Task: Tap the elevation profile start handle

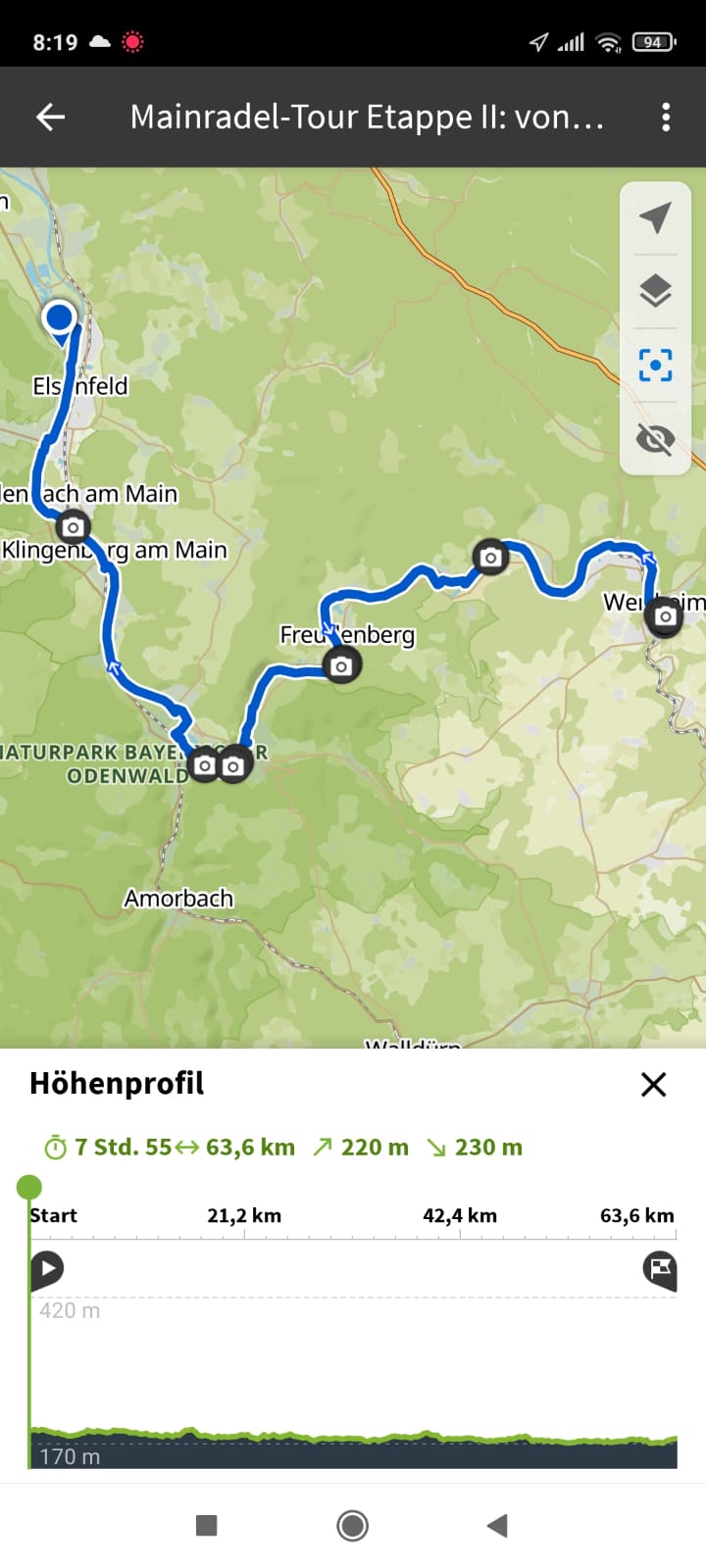Action: [29, 1188]
